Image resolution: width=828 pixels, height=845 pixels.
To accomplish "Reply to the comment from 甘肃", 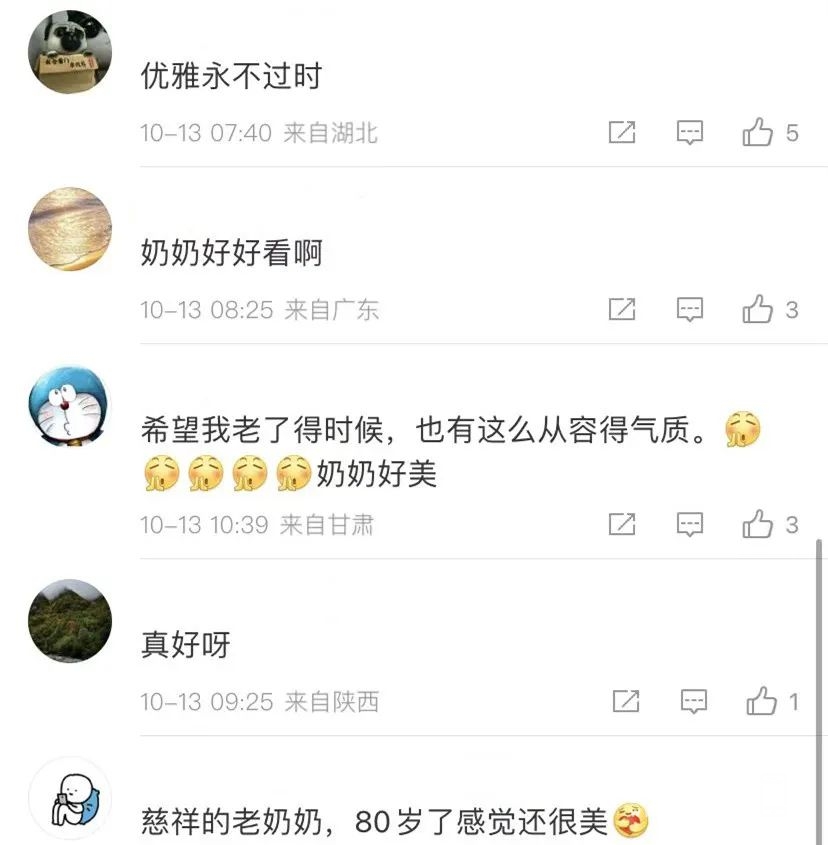I will click(690, 524).
